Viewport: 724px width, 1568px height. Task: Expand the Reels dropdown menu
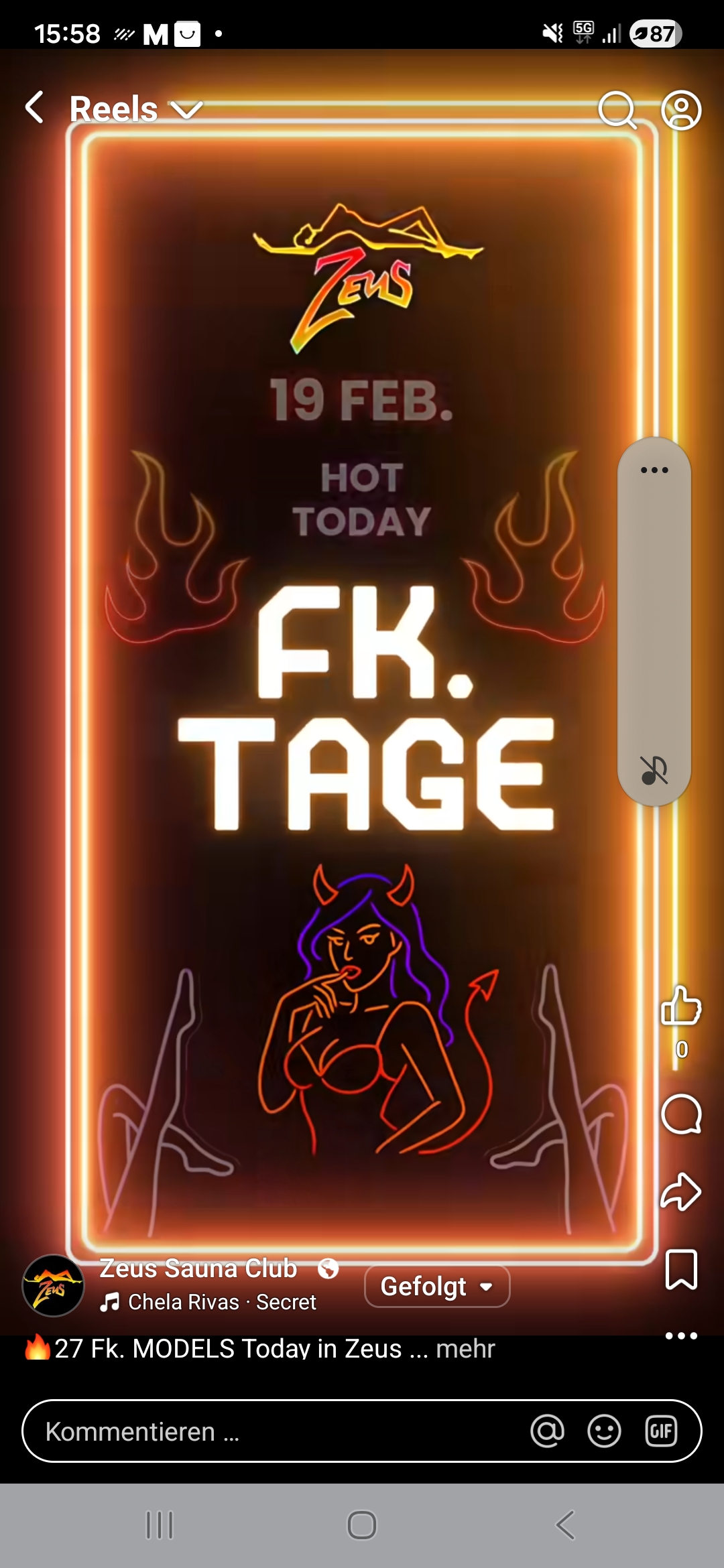(186, 110)
